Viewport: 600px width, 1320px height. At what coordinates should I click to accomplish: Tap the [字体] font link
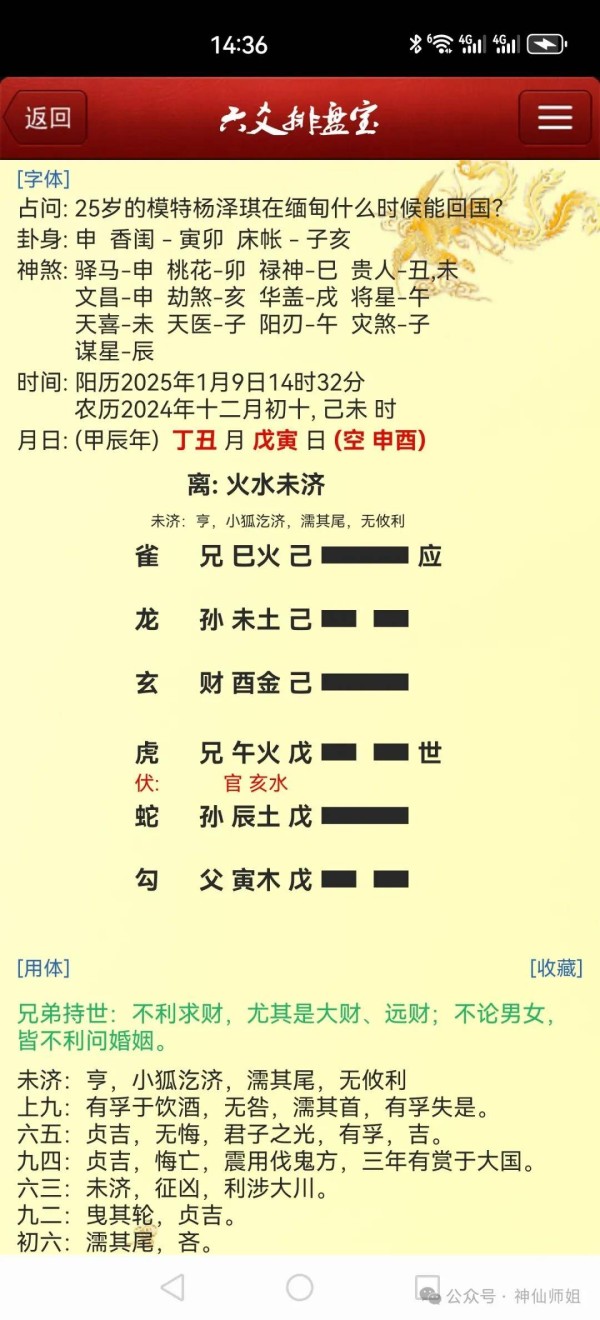43,179
